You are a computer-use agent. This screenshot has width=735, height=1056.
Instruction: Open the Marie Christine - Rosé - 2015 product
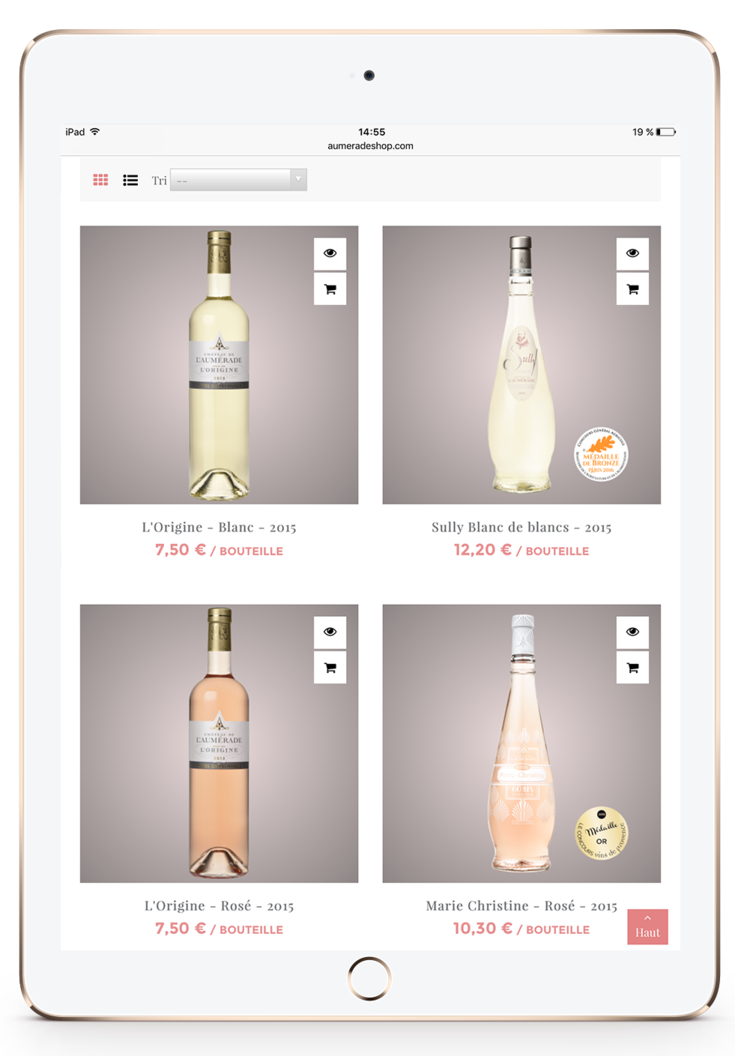tap(521, 906)
